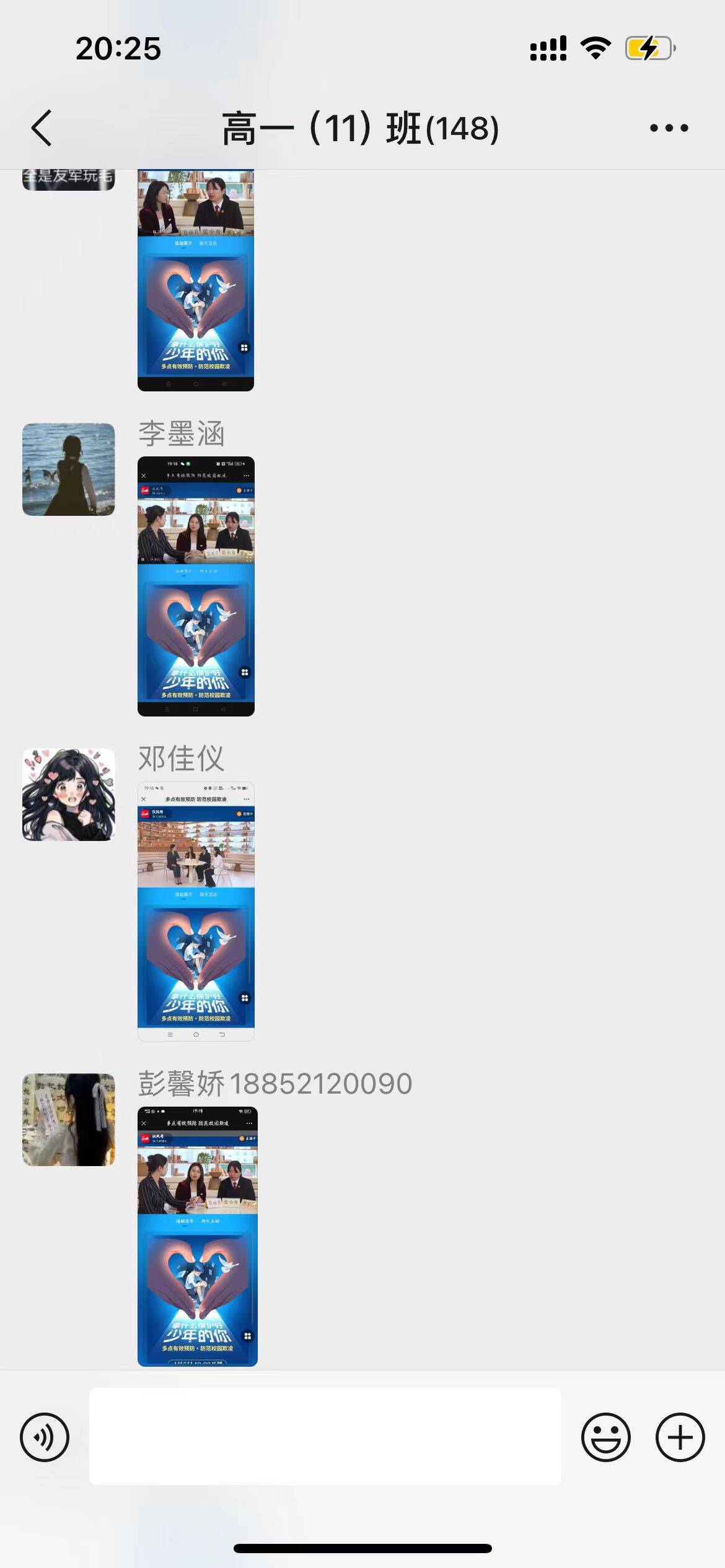View 彭馨娇's profile from her avatar
Screen dimensions: 725x1568
click(69, 1120)
